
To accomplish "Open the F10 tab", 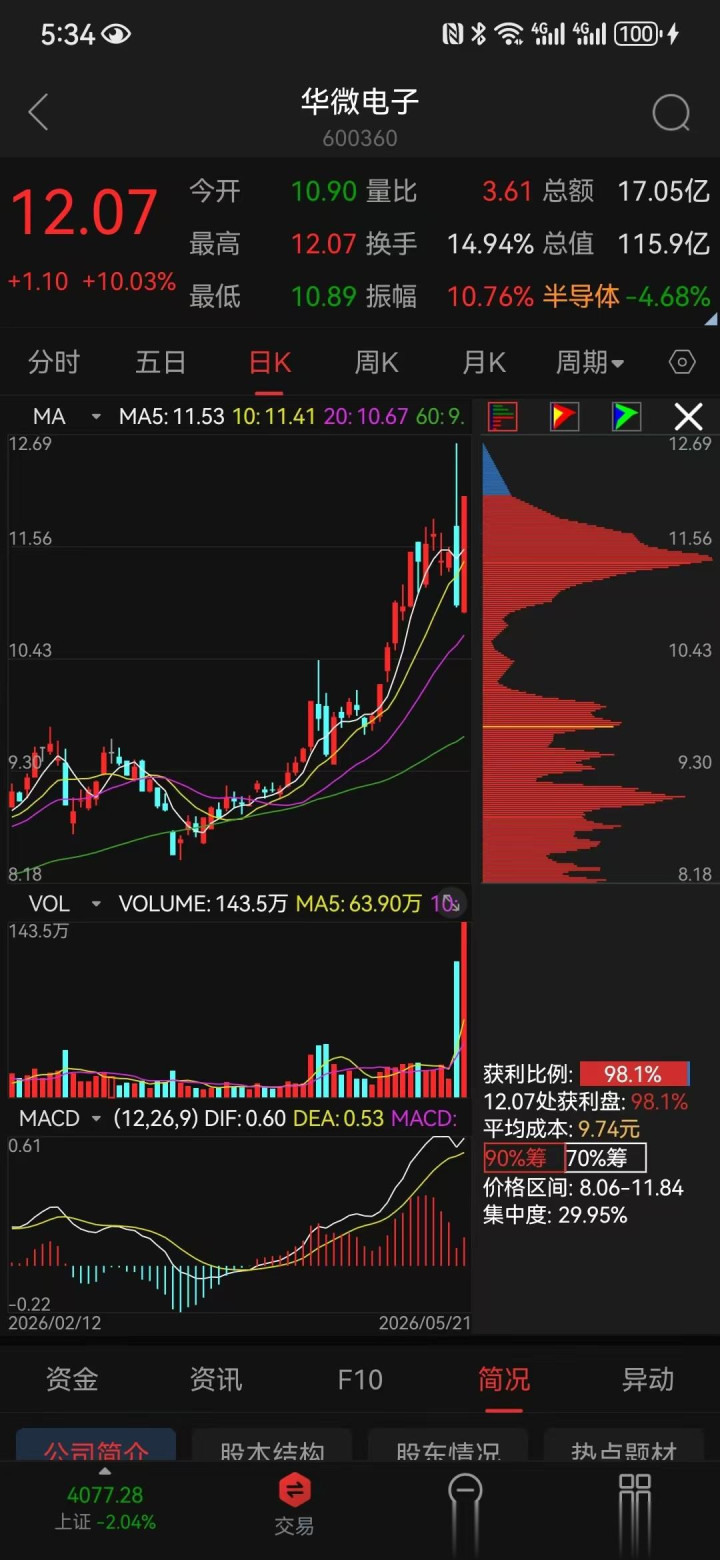I will pyautogui.click(x=360, y=1380).
